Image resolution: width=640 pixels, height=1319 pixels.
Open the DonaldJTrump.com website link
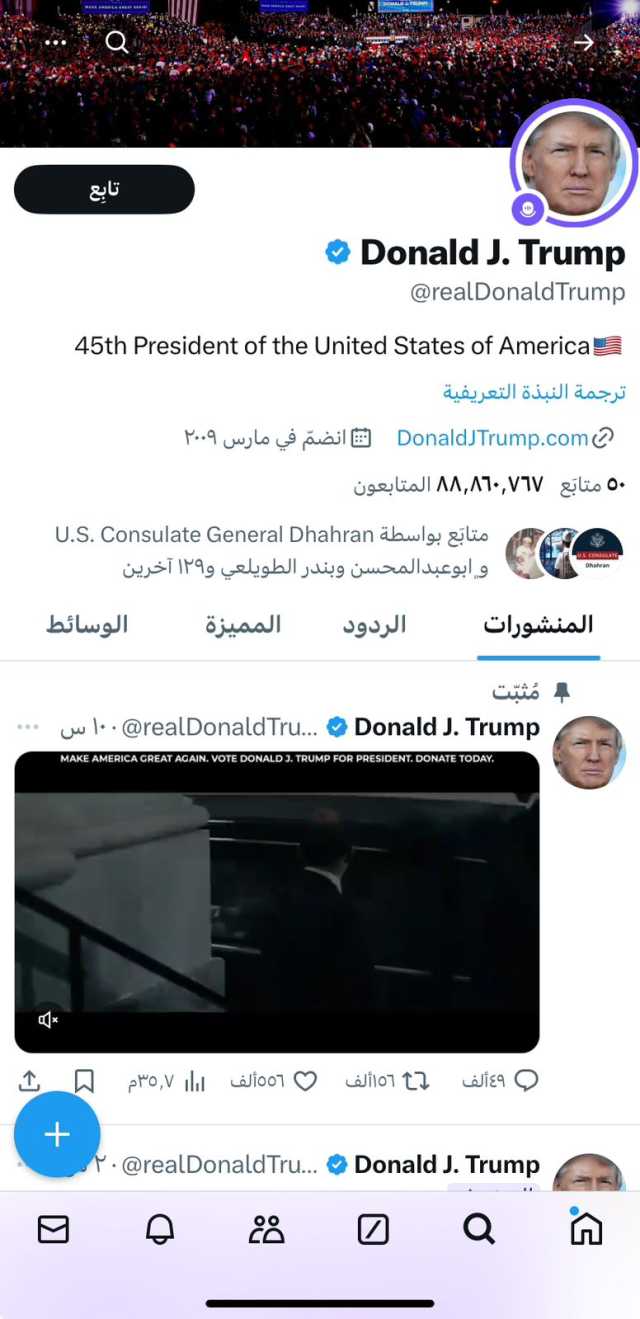[492, 437]
